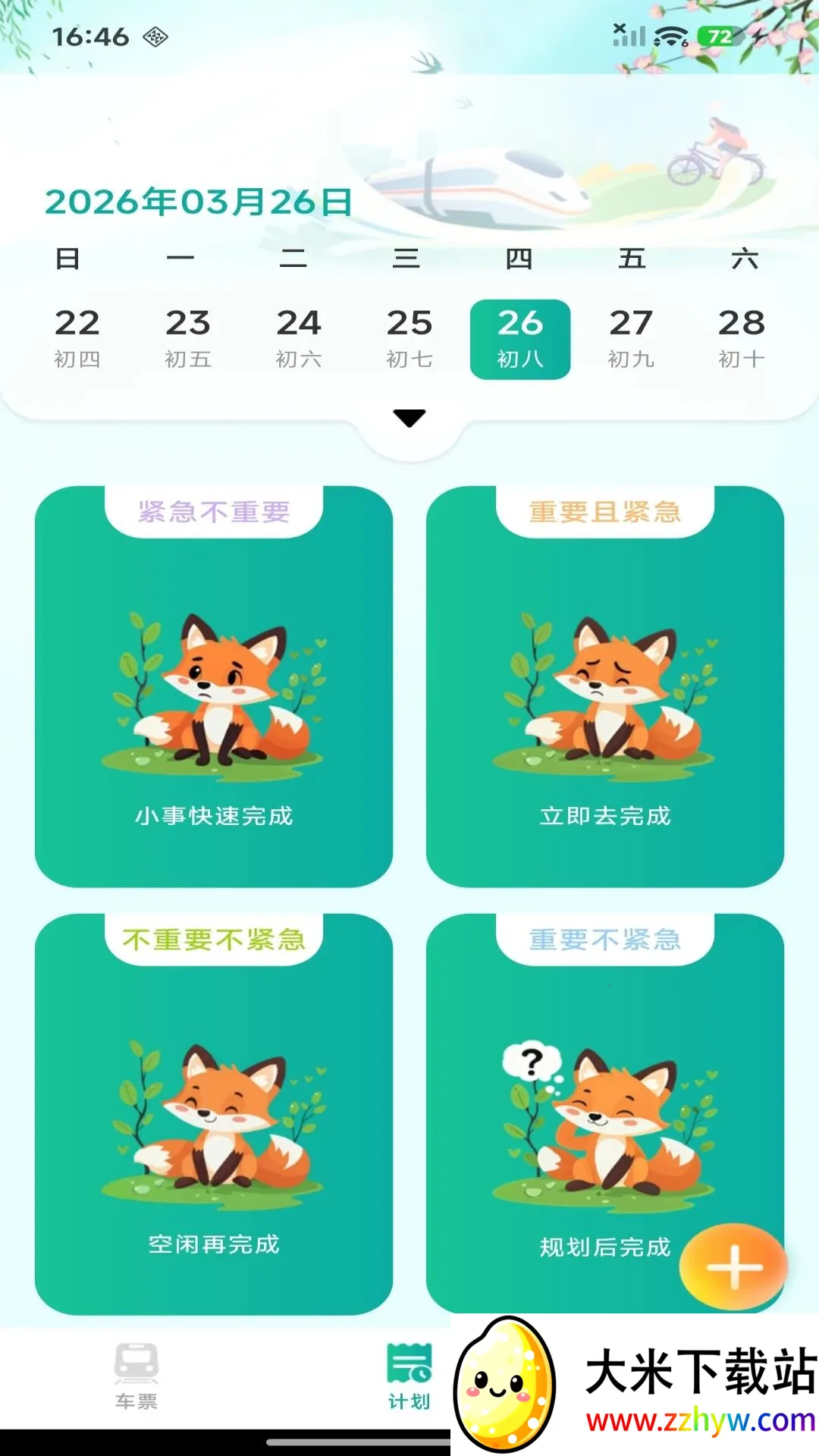
Task: Expand the calendar with the down arrow
Action: (x=409, y=419)
